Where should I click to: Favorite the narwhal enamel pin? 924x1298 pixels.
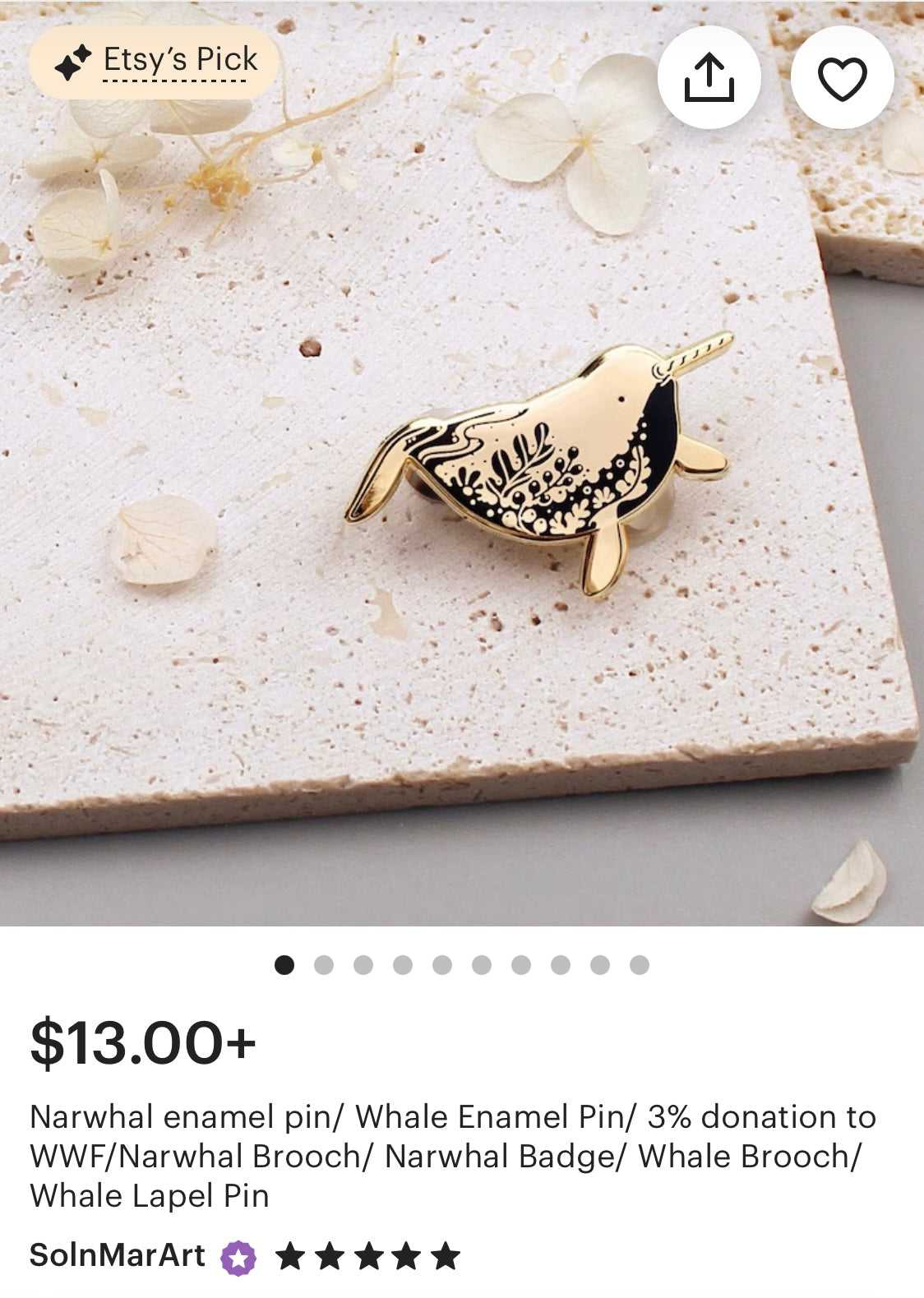tap(842, 77)
